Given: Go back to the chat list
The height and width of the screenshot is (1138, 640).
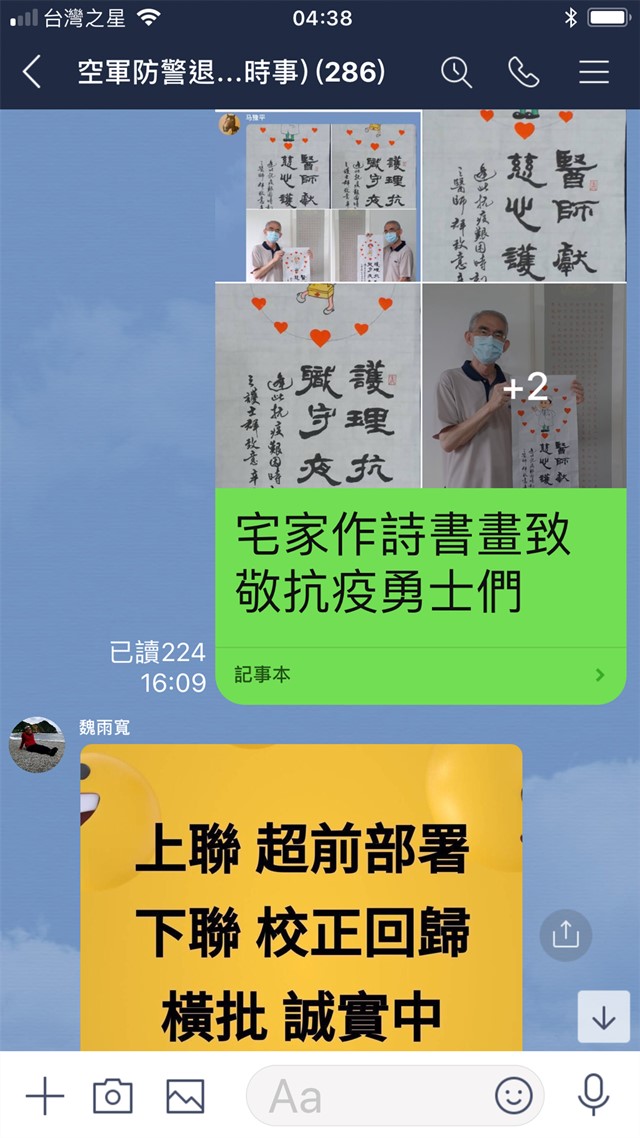Looking at the screenshot, I should (32, 72).
